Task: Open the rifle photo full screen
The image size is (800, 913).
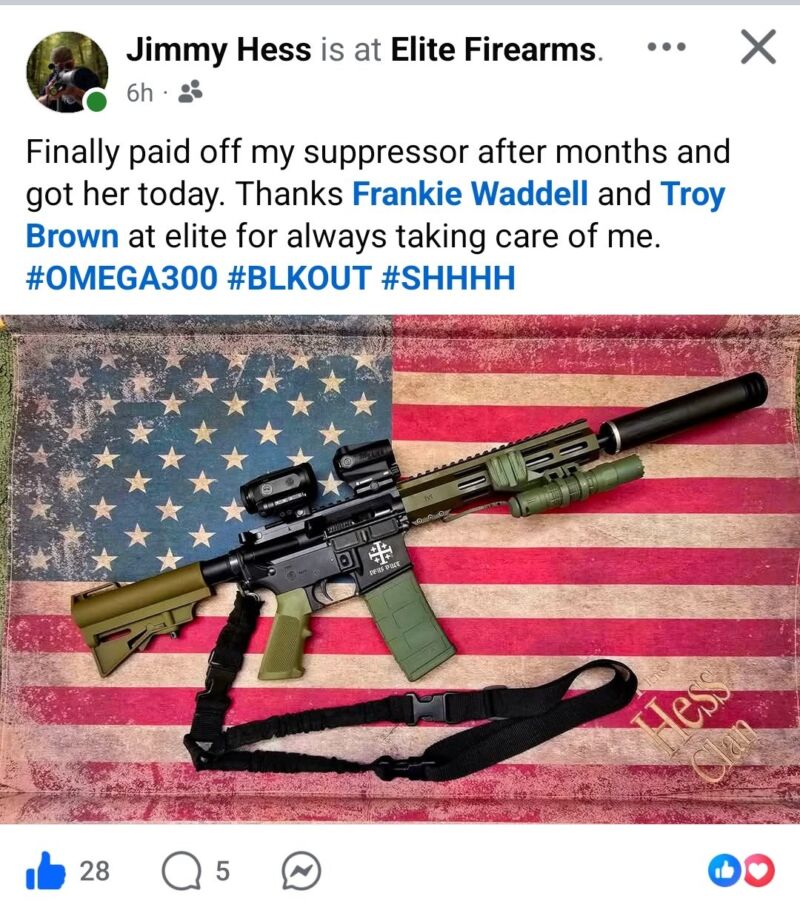Action: tap(400, 570)
